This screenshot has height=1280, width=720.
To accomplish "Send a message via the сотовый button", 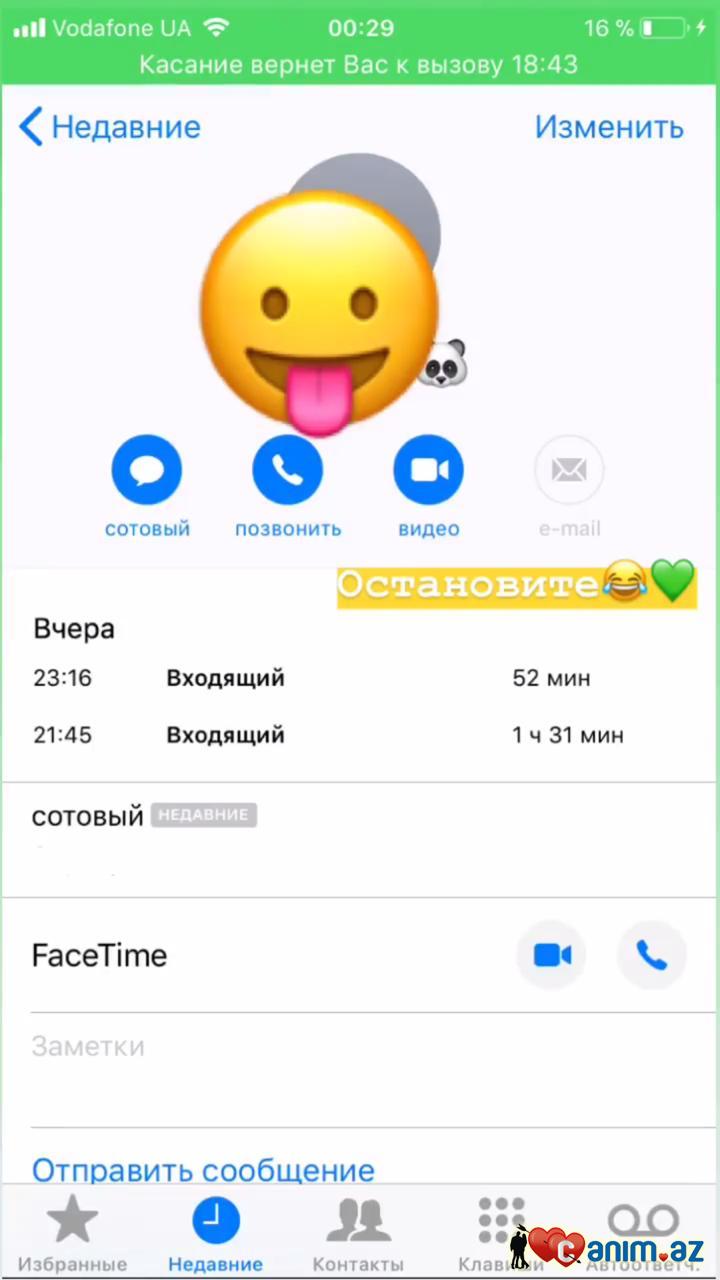I will pos(147,470).
